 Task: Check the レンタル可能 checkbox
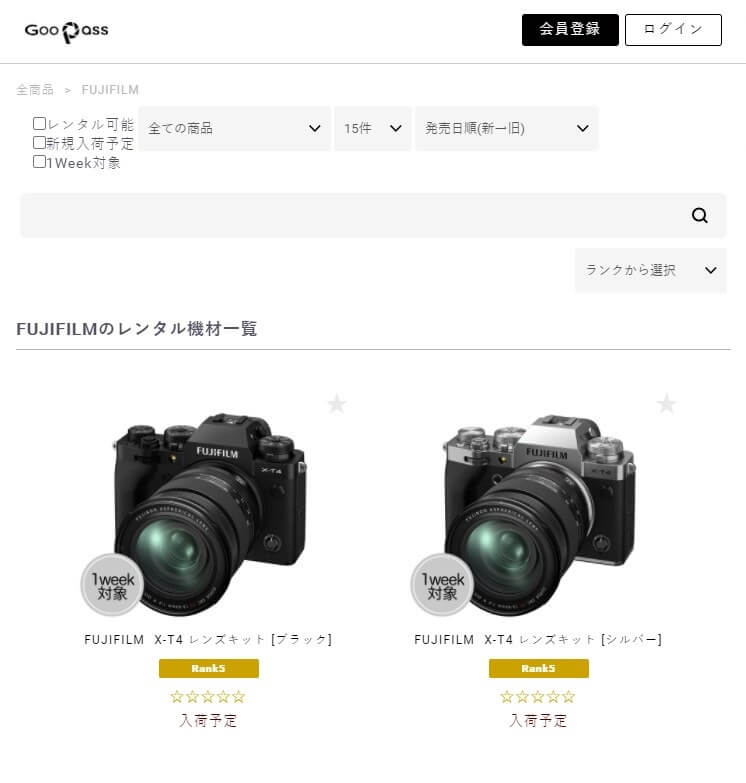(40, 124)
